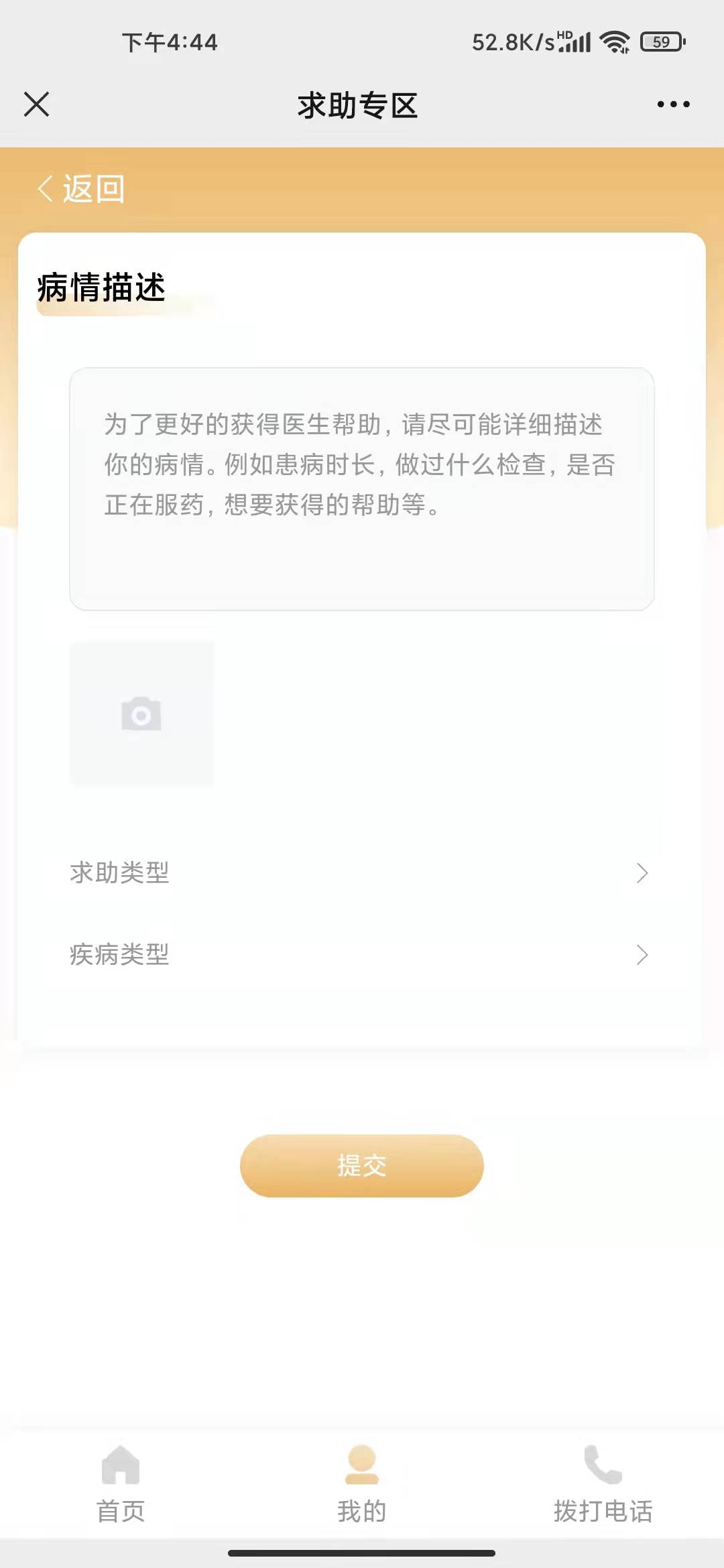The height and width of the screenshot is (1568, 724).
Task: Tap the battery indicator showing 59
Action: [x=660, y=42]
